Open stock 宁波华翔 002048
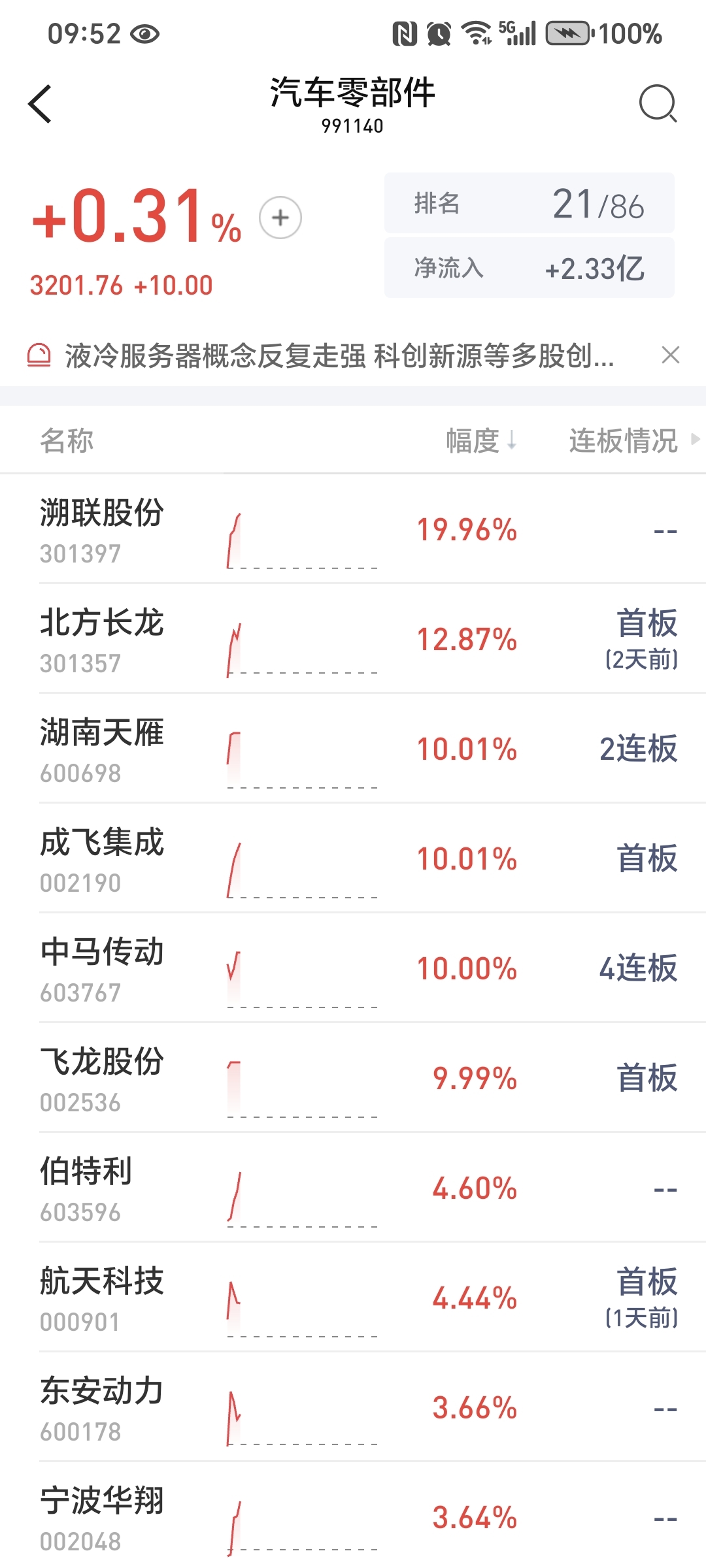This screenshot has width=706, height=1568. click(x=353, y=1516)
